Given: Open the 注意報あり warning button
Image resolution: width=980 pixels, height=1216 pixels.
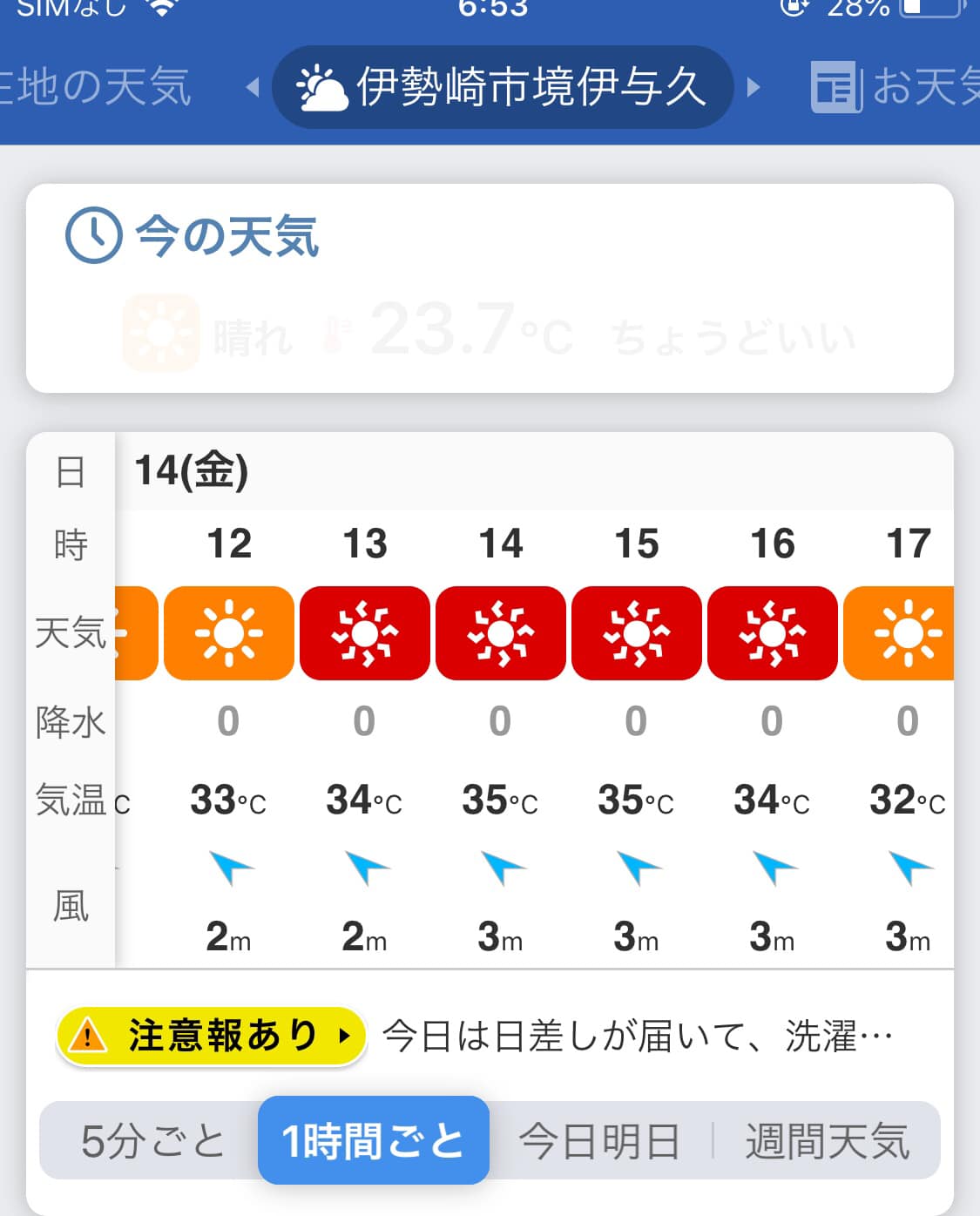Looking at the screenshot, I should coord(211,1036).
